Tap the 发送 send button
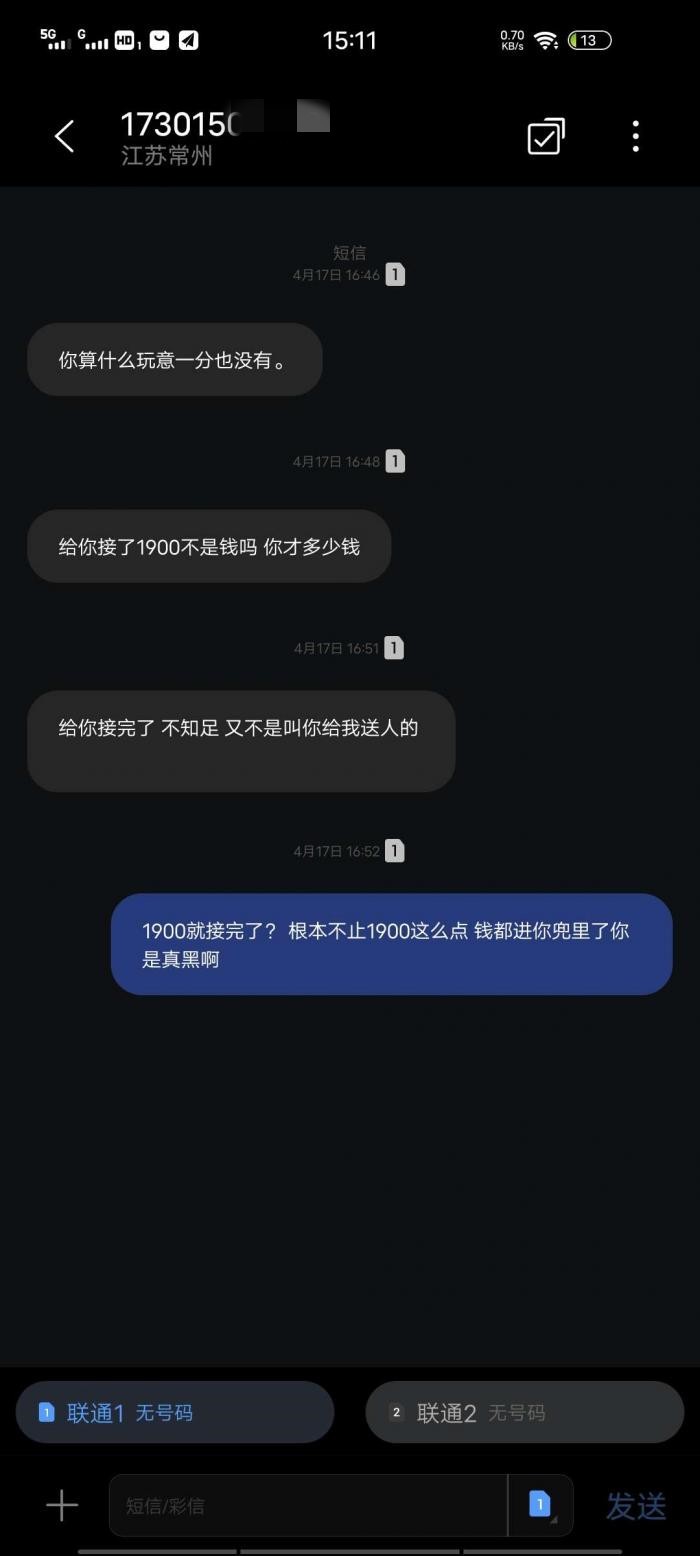Image resolution: width=700 pixels, height=1556 pixels. 636,1505
